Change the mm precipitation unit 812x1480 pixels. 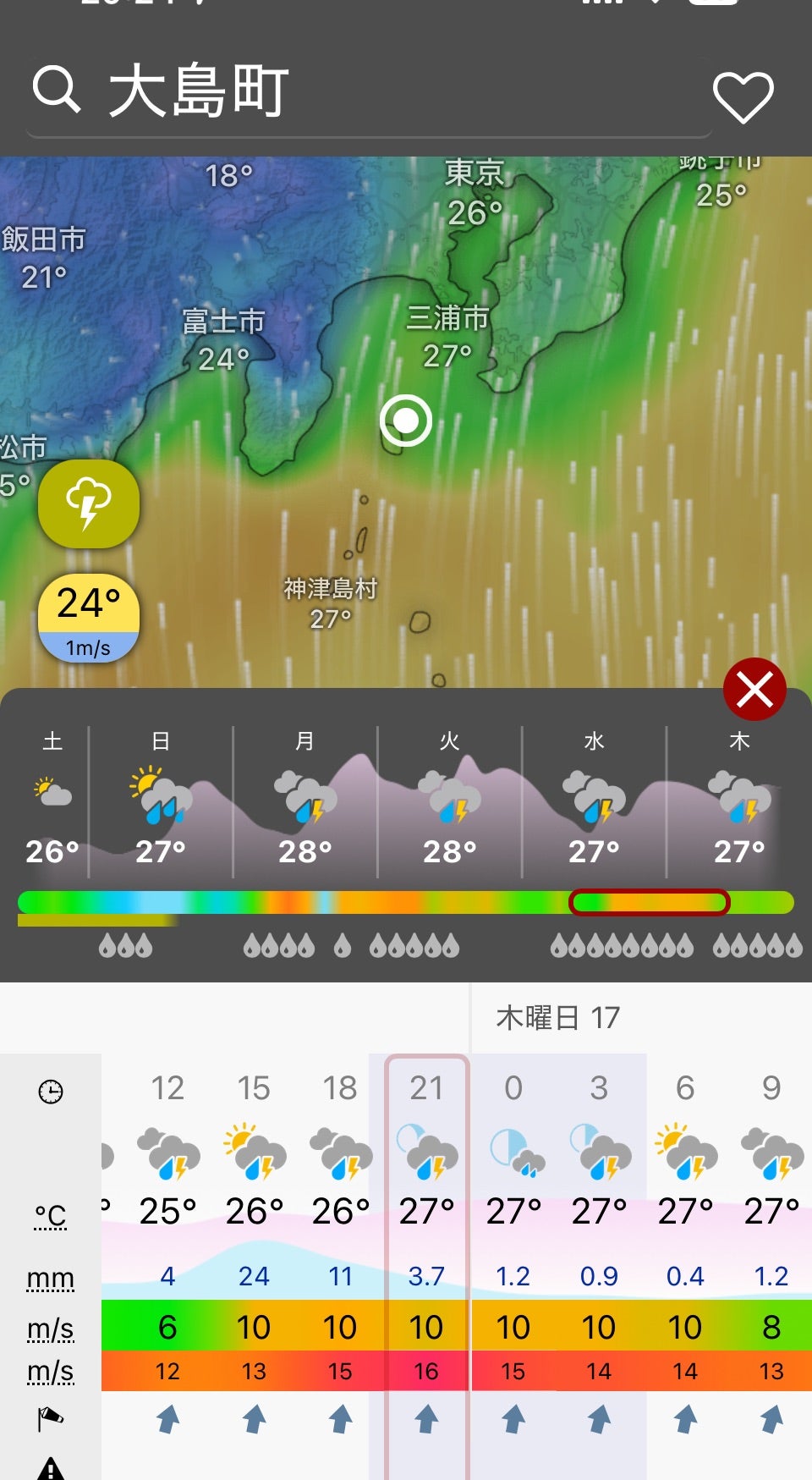coord(51,1278)
